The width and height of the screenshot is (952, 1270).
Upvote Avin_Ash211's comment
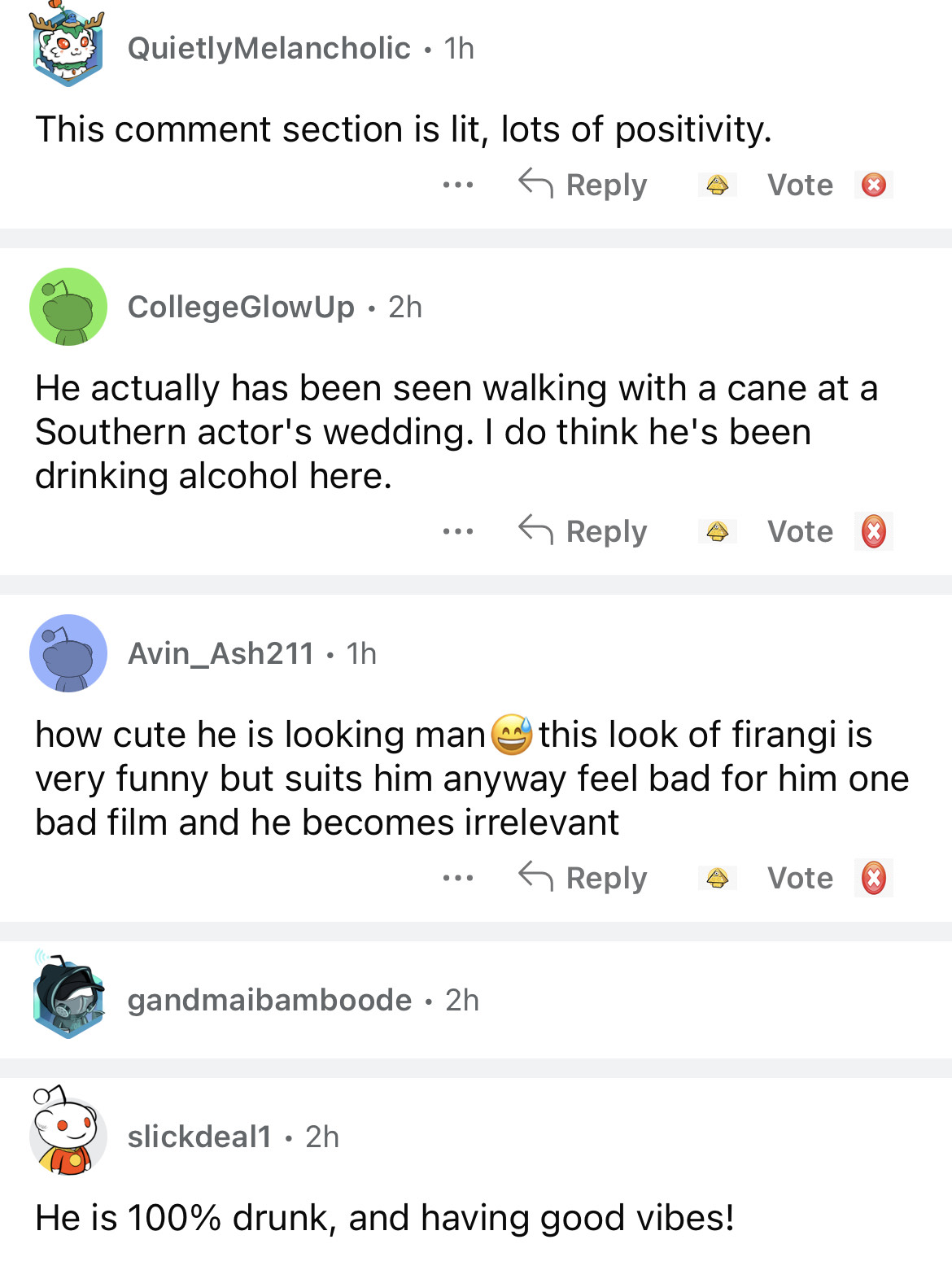717,878
